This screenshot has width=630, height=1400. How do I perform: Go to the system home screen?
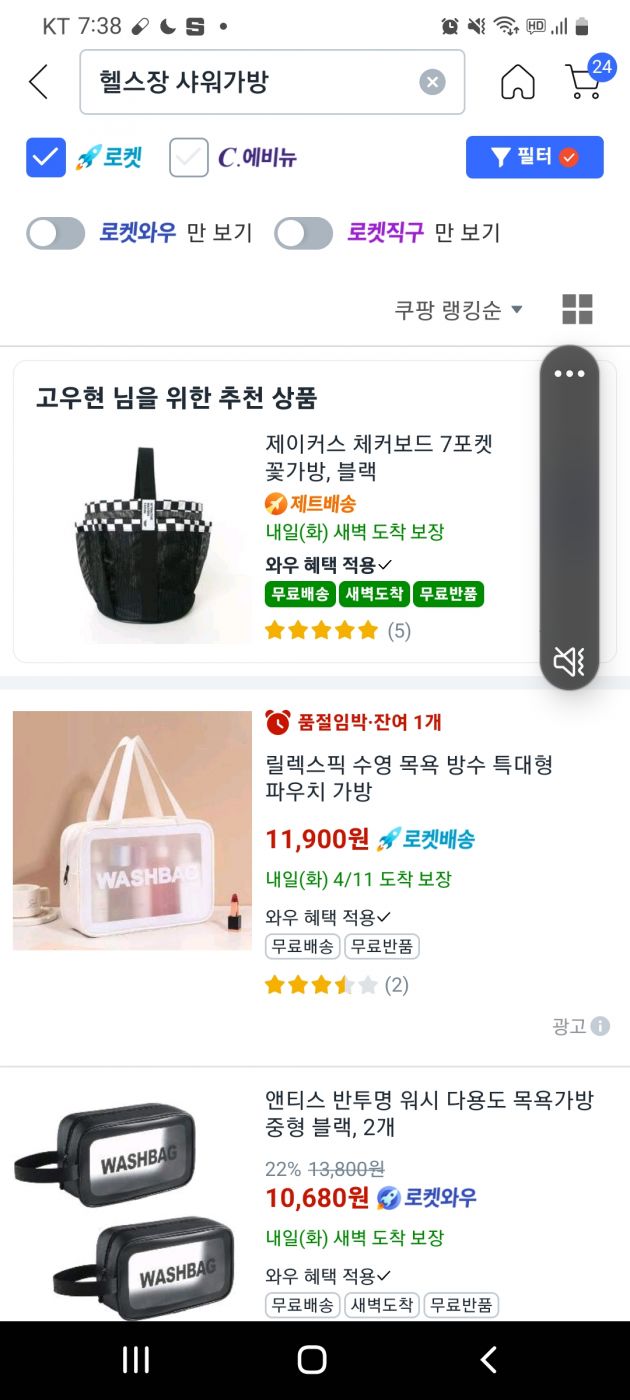(x=313, y=1359)
